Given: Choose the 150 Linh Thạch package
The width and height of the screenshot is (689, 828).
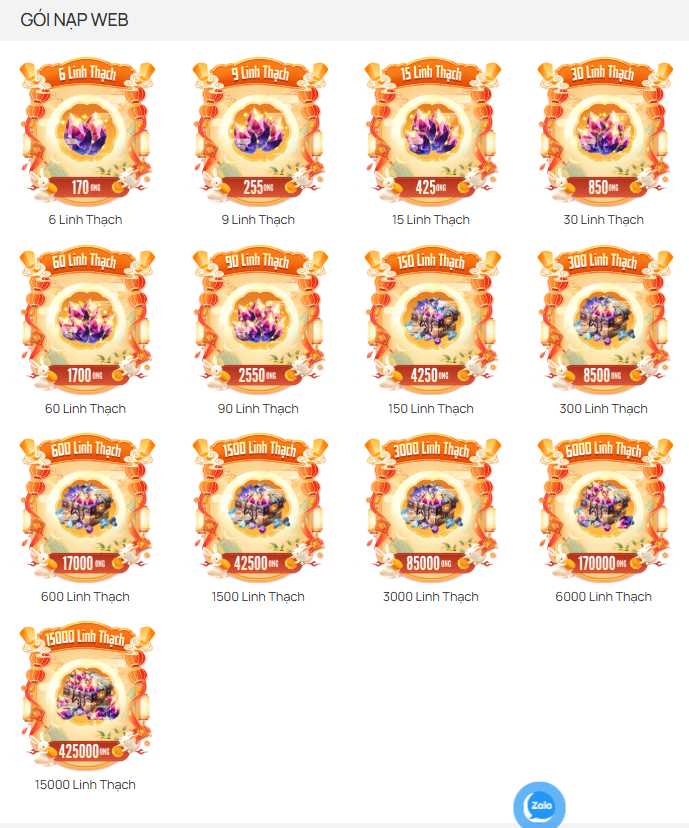Looking at the screenshot, I should click(x=431, y=320).
